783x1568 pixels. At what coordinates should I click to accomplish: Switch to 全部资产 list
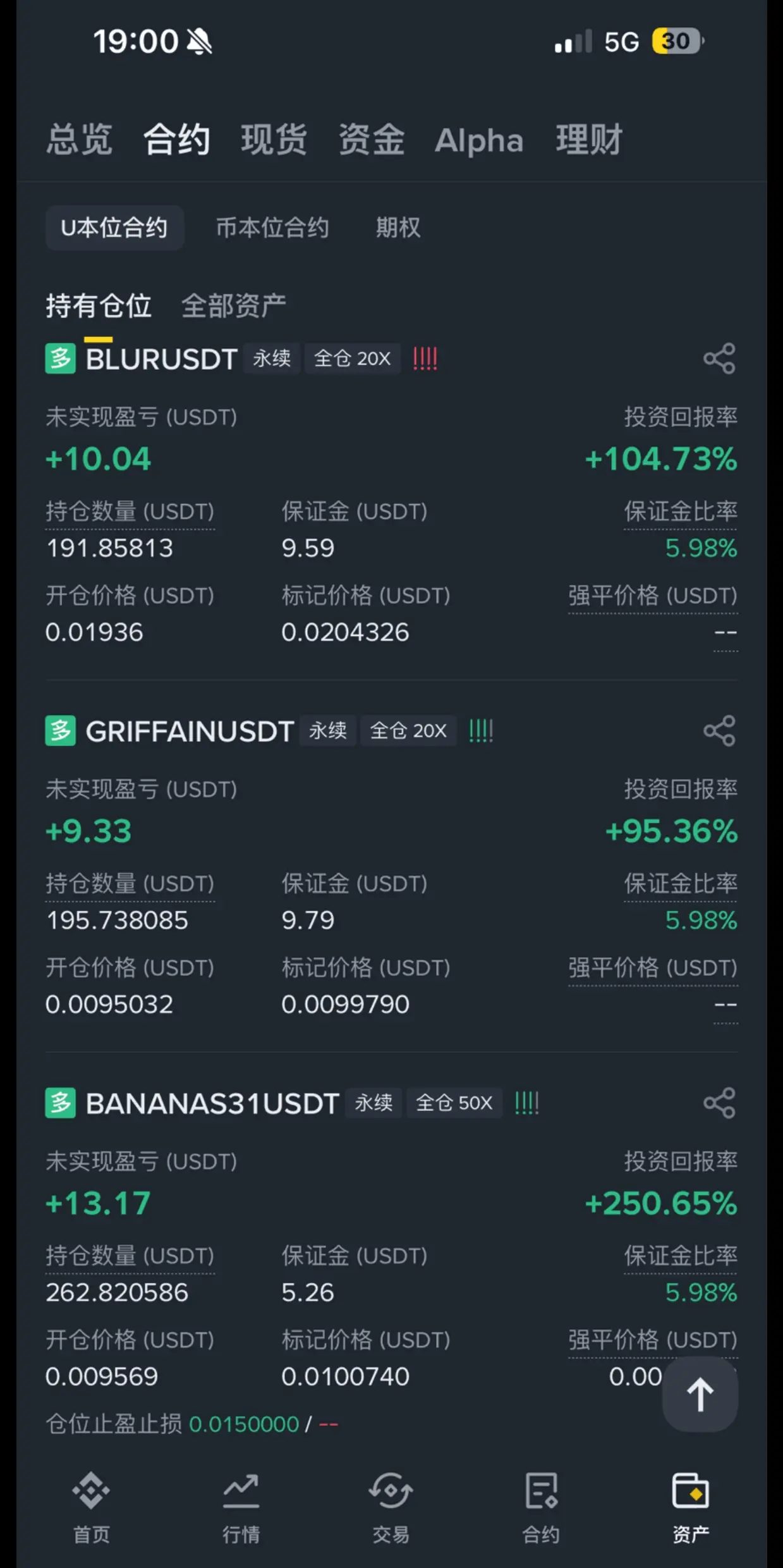pyautogui.click(x=234, y=306)
